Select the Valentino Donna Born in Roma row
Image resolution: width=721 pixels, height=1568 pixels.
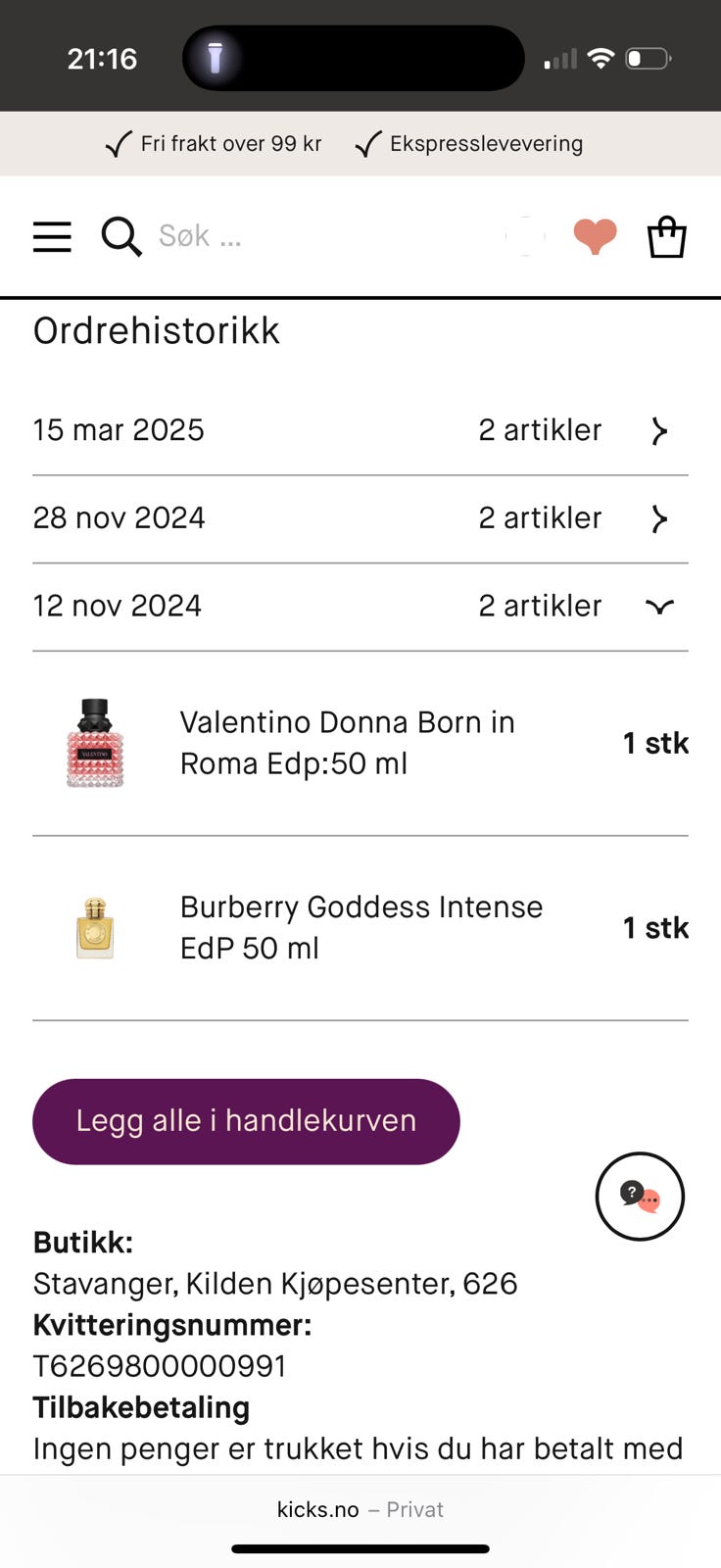[348, 743]
